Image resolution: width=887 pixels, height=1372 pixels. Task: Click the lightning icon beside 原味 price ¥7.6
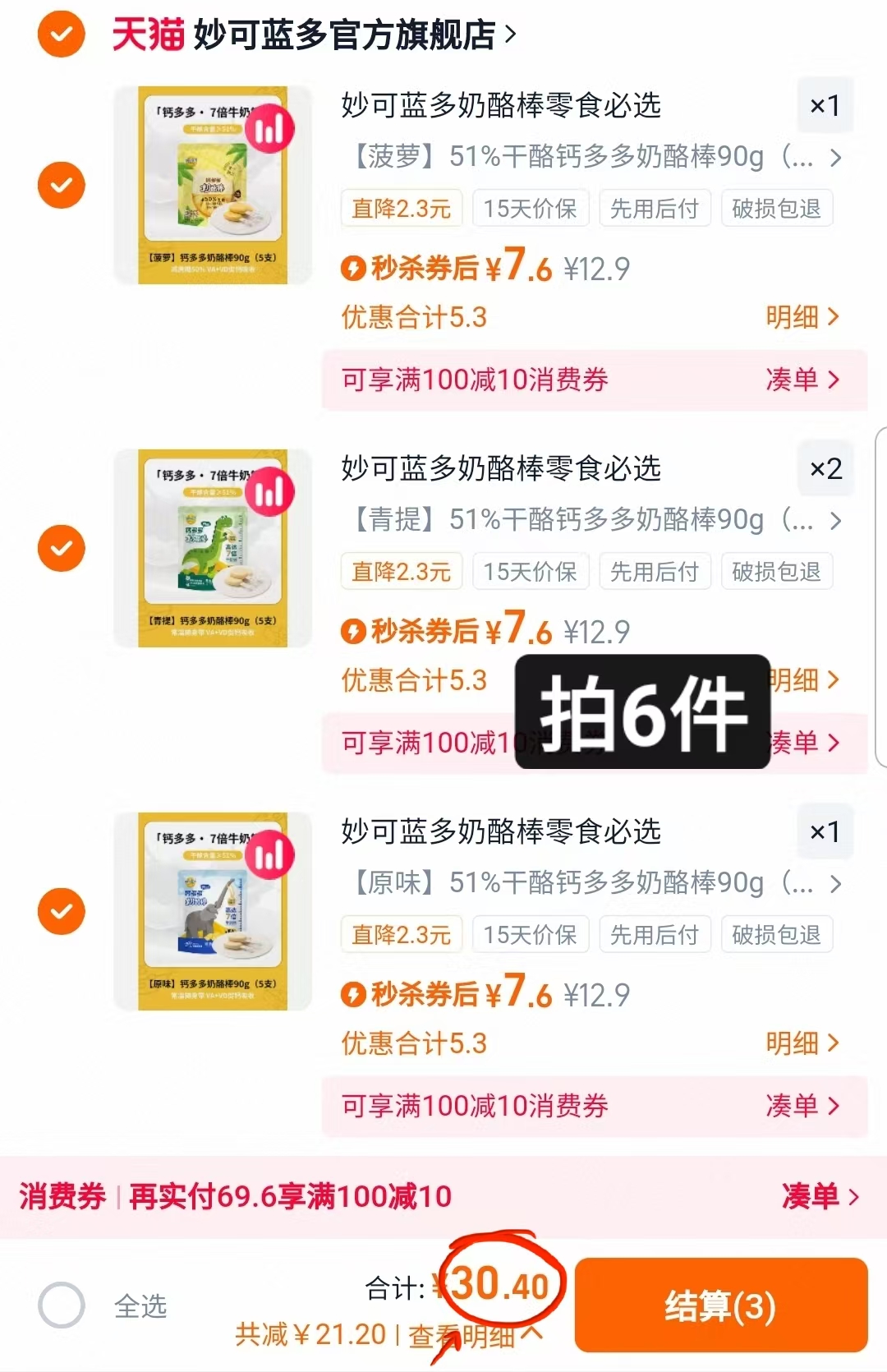tap(353, 993)
